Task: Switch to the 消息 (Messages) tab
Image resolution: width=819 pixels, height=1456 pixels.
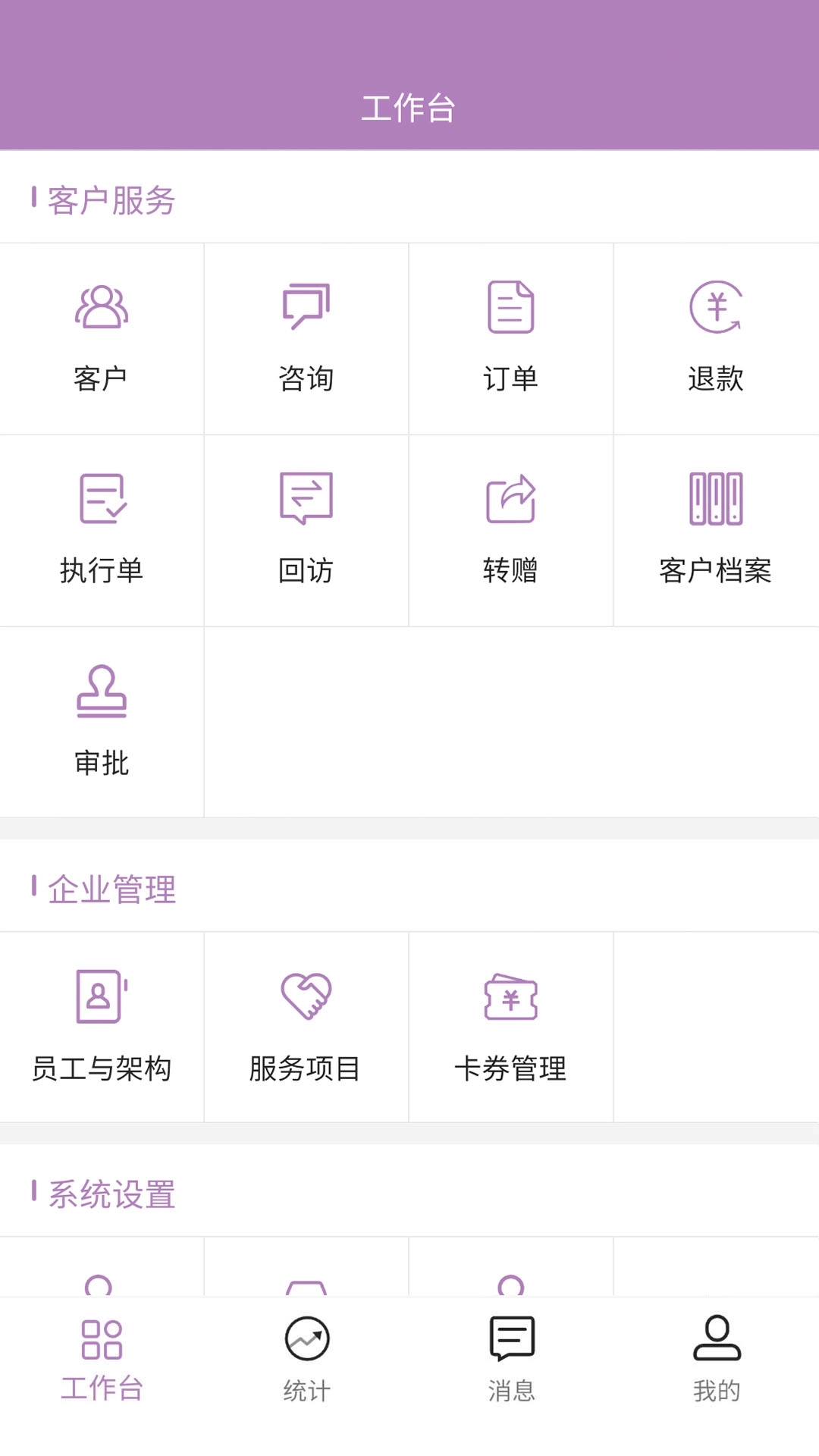Action: coord(510,1357)
